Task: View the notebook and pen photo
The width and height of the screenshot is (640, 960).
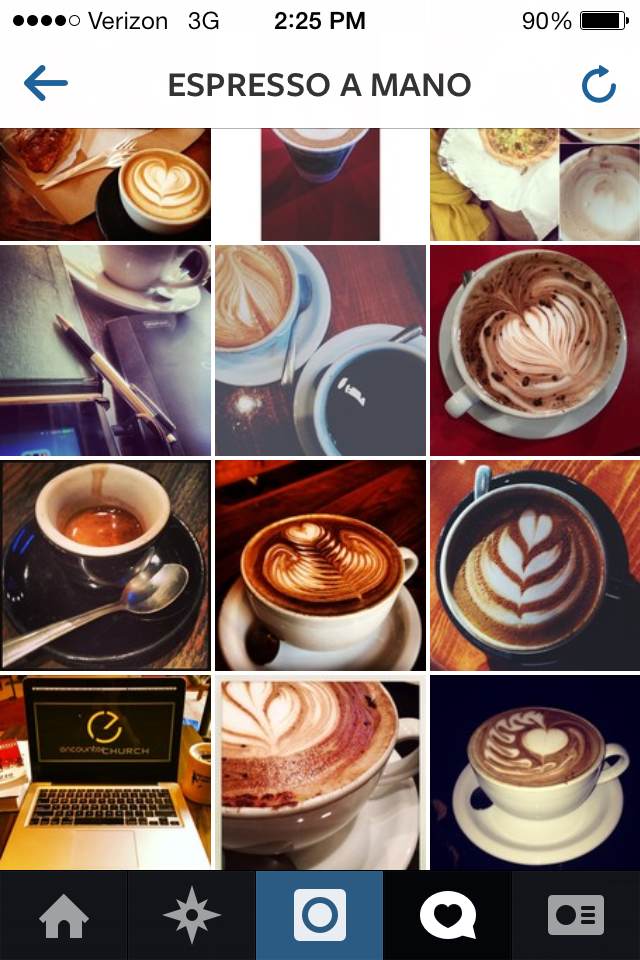Action: tap(105, 350)
